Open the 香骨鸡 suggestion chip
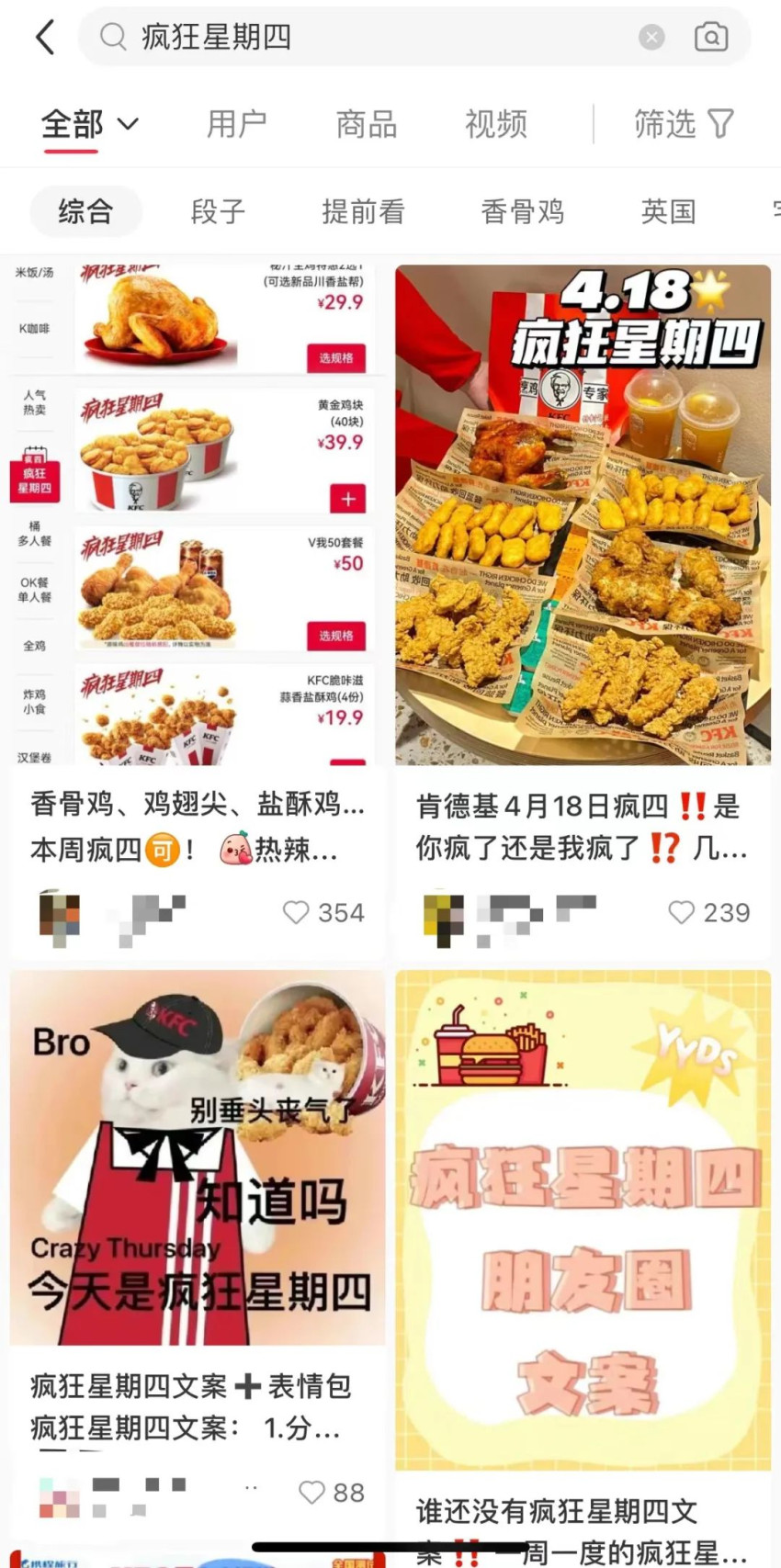 click(522, 211)
